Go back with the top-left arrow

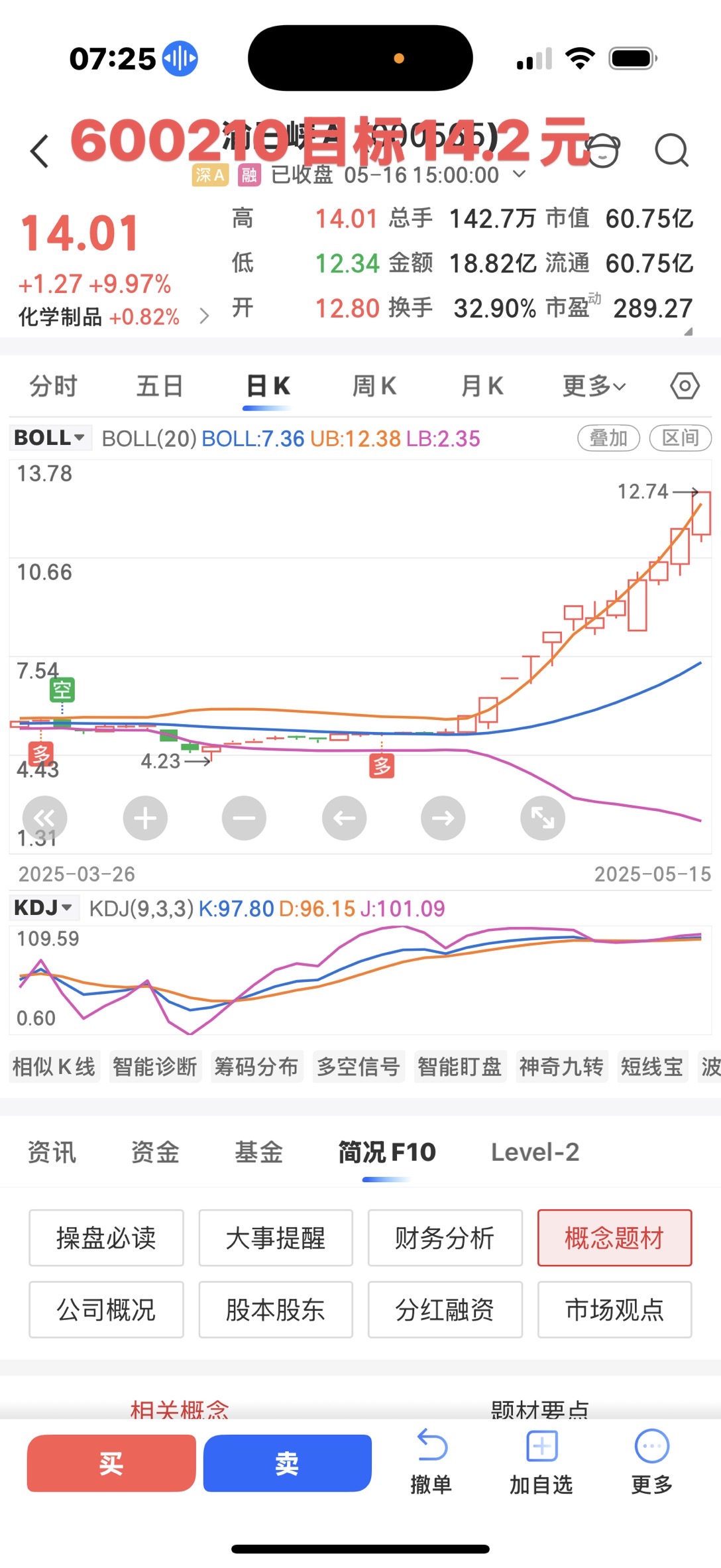pyautogui.click(x=40, y=151)
